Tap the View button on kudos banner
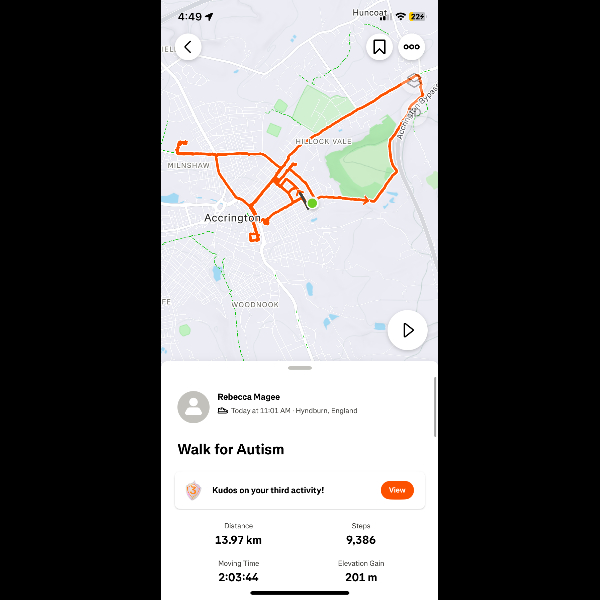 point(397,490)
